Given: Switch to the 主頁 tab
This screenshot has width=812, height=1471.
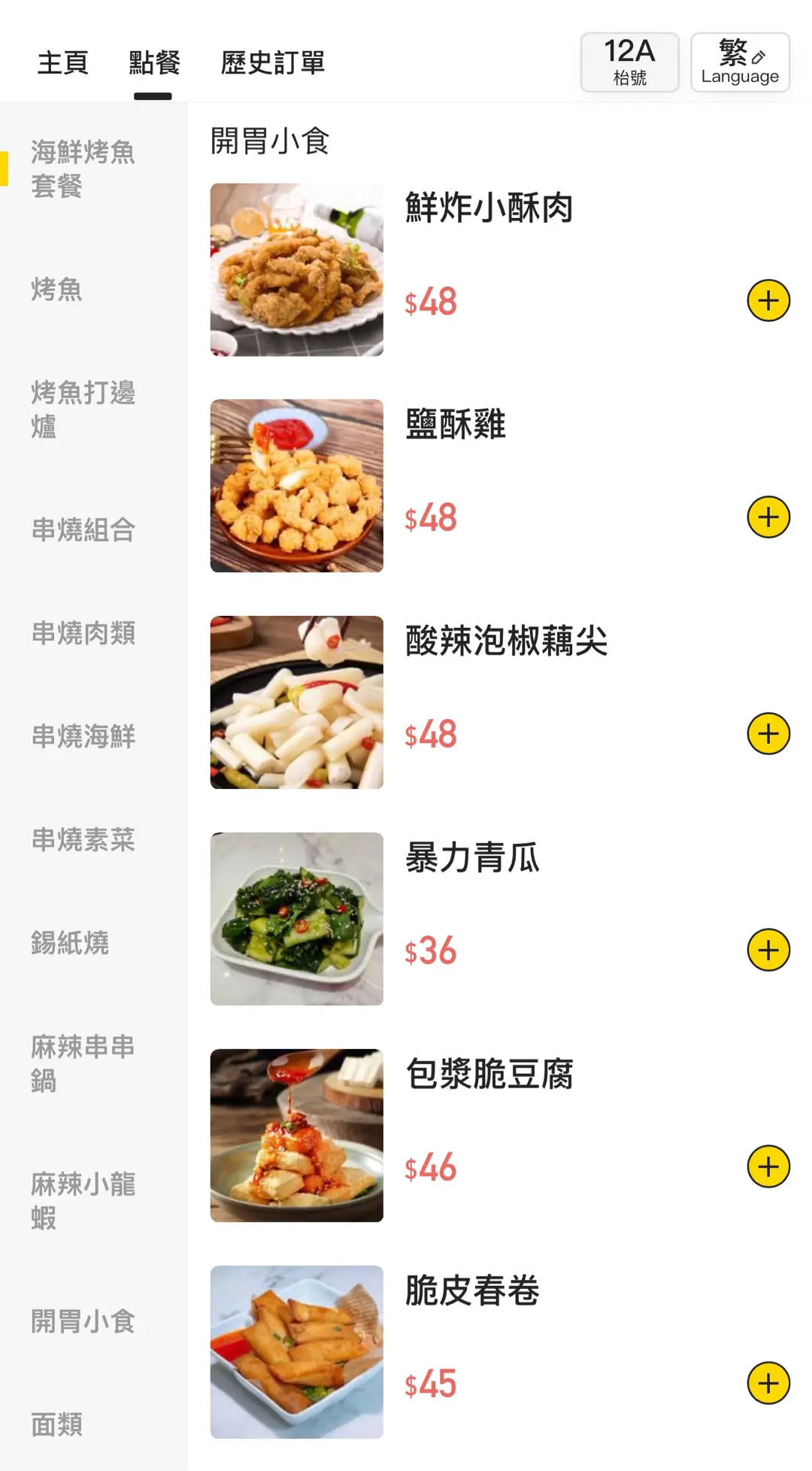Looking at the screenshot, I should (63, 63).
